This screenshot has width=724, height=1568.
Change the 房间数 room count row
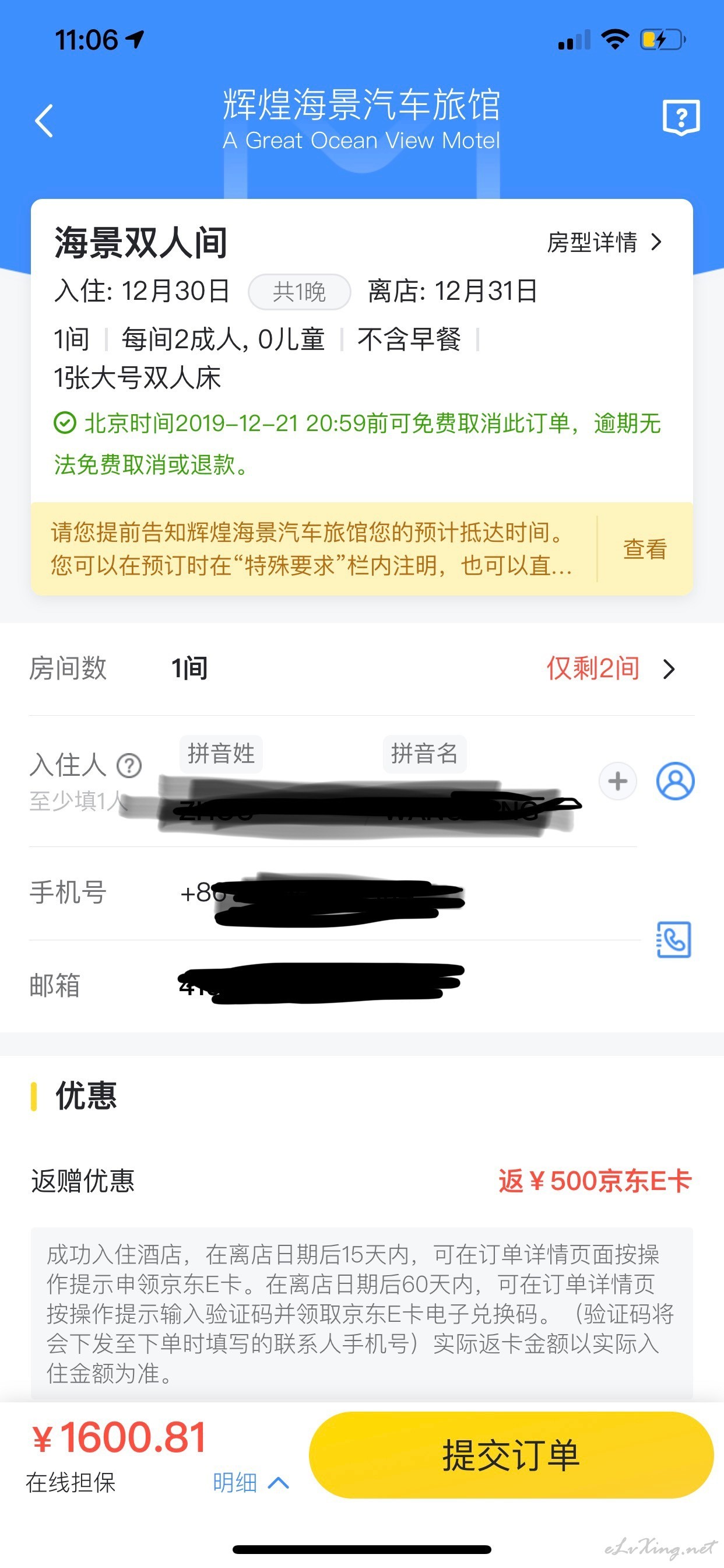click(361, 668)
